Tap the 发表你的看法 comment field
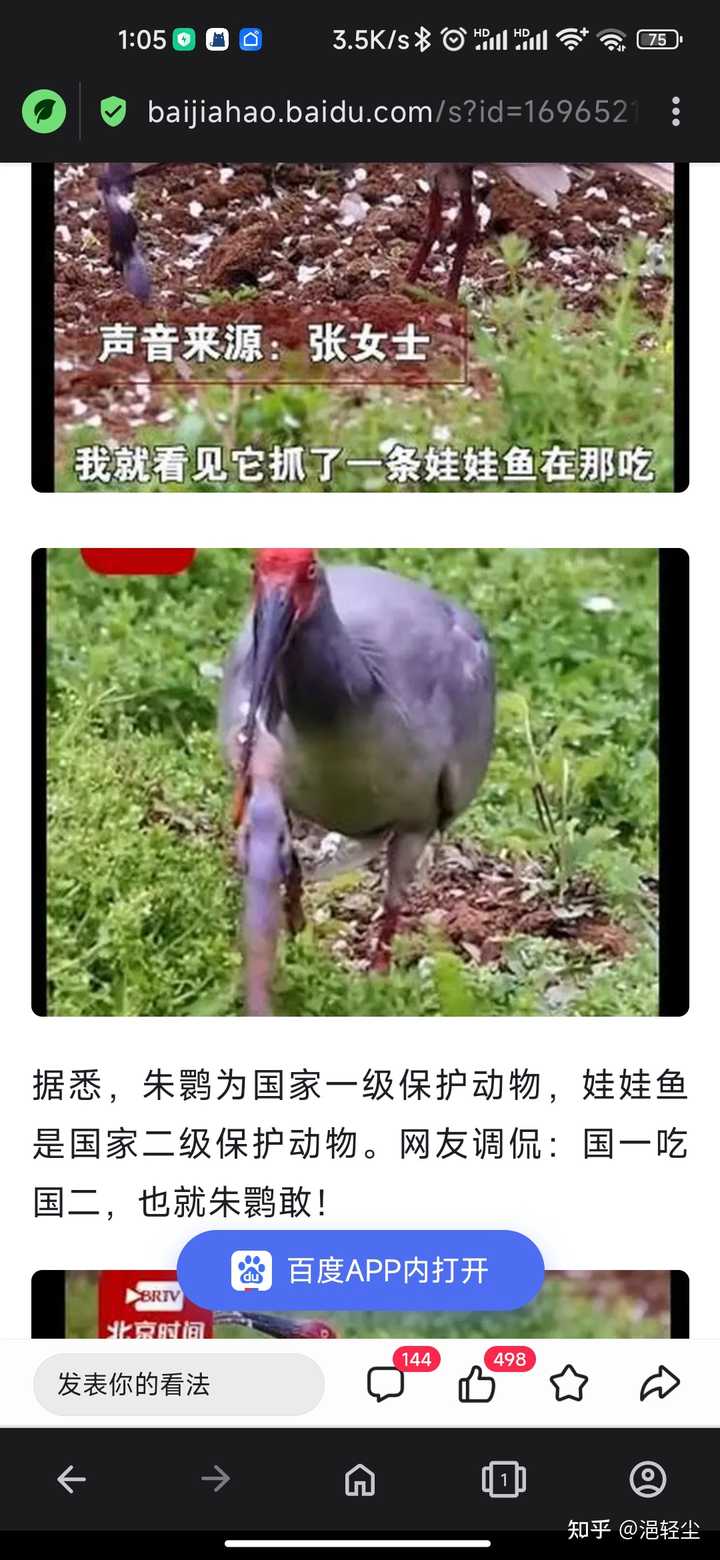This screenshot has height=1560, width=720. (x=179, y=1384)
